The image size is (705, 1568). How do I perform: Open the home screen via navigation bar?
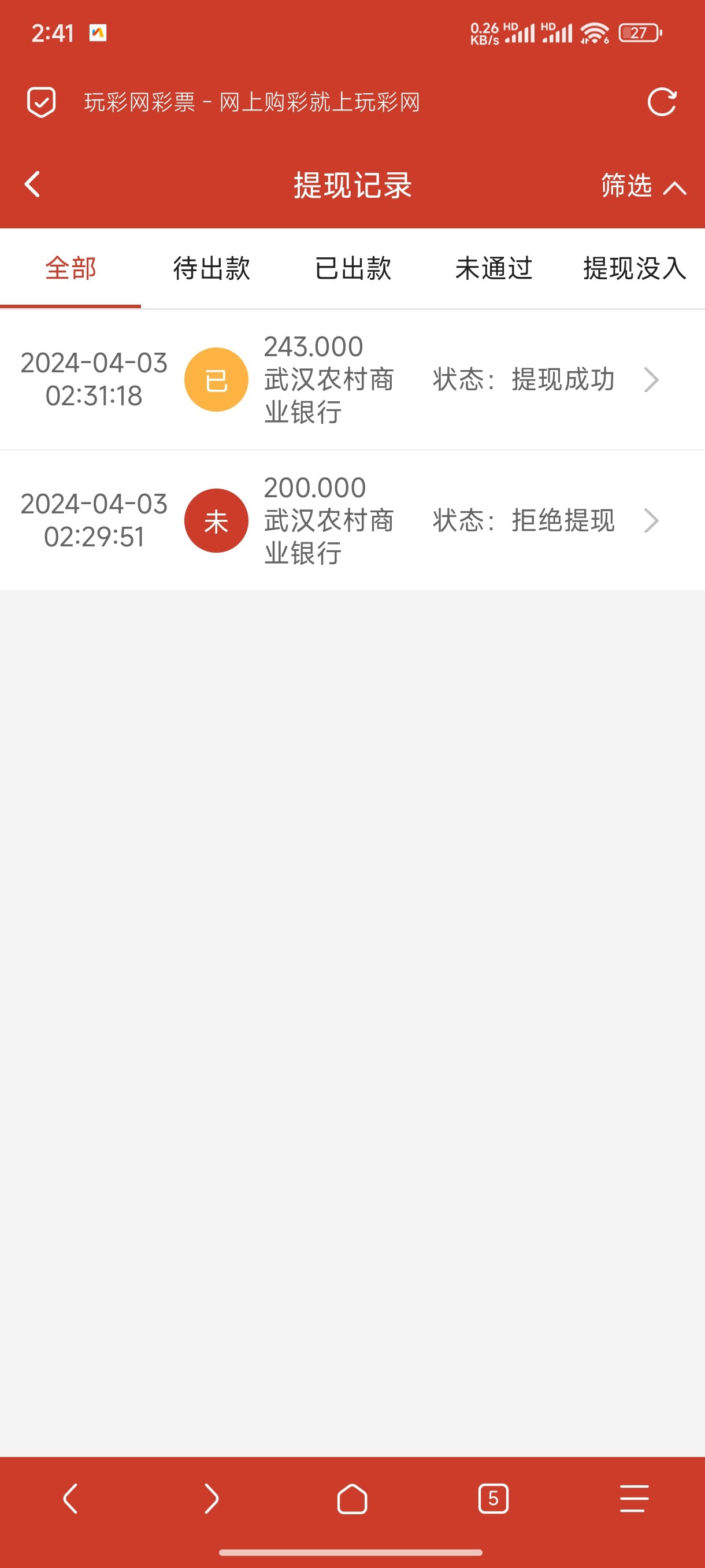click(x=353, y=1499)
